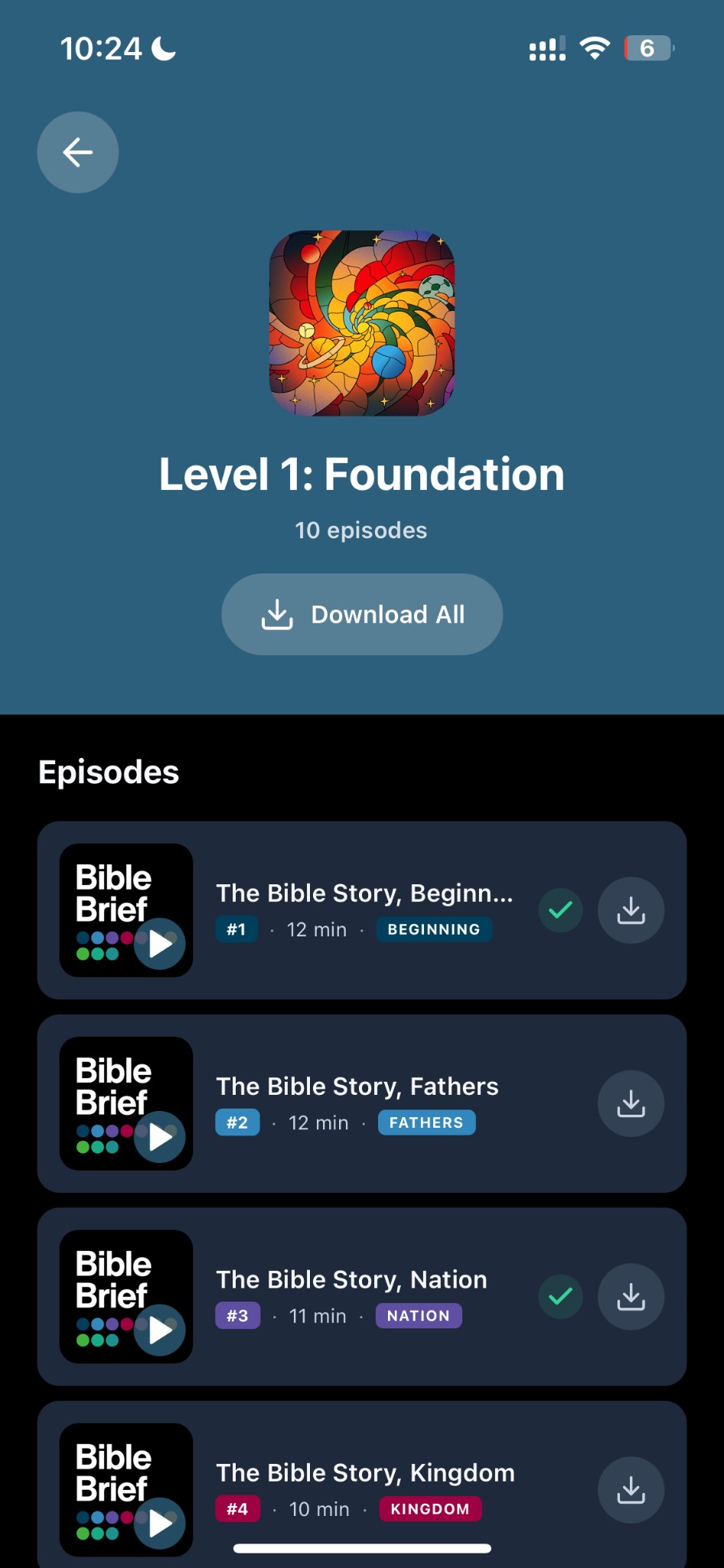
Task: Open the BEGINNING category tag
Action: (434, 929)
